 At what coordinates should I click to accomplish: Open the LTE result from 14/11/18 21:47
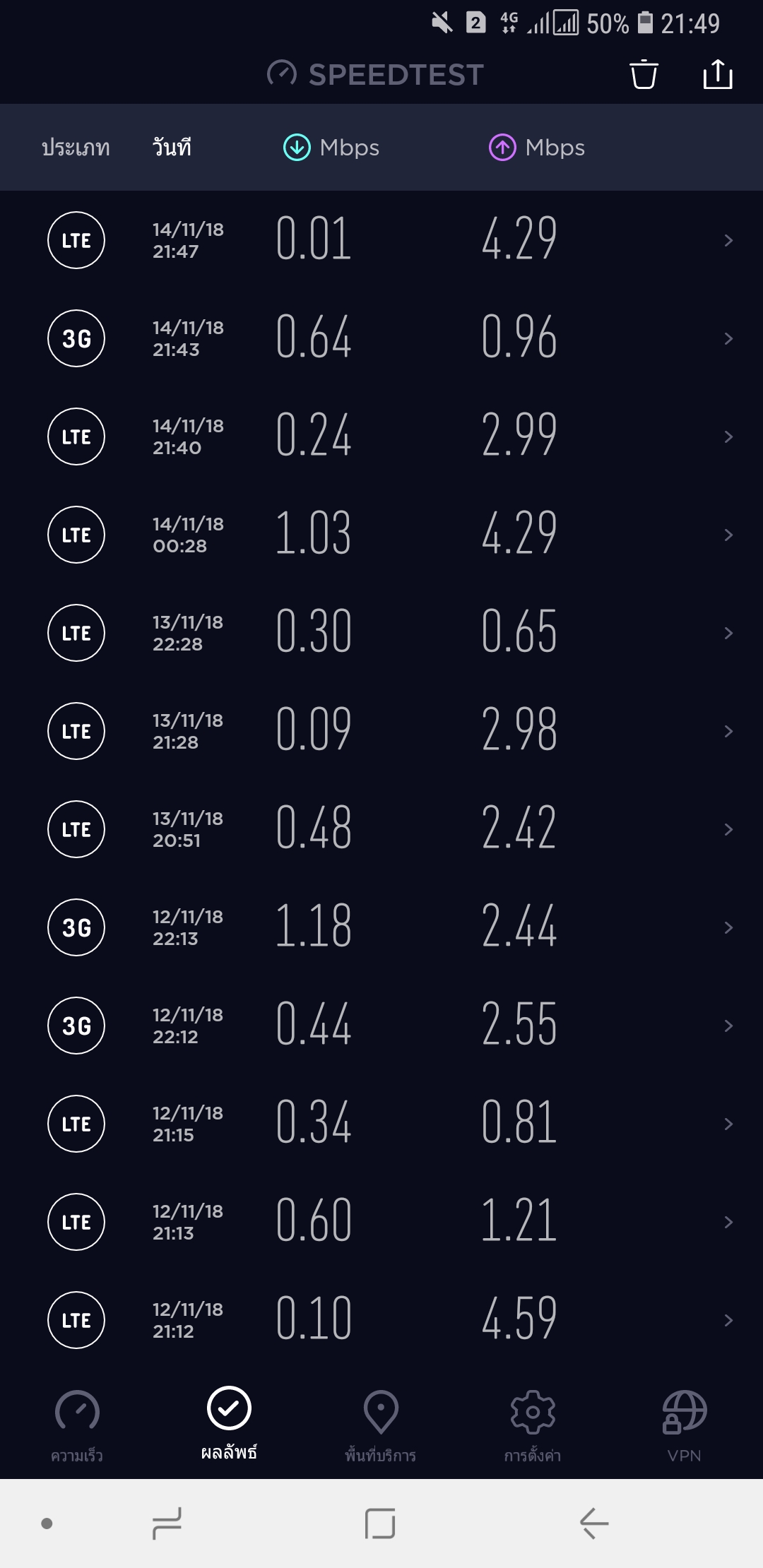coord(381,240)
